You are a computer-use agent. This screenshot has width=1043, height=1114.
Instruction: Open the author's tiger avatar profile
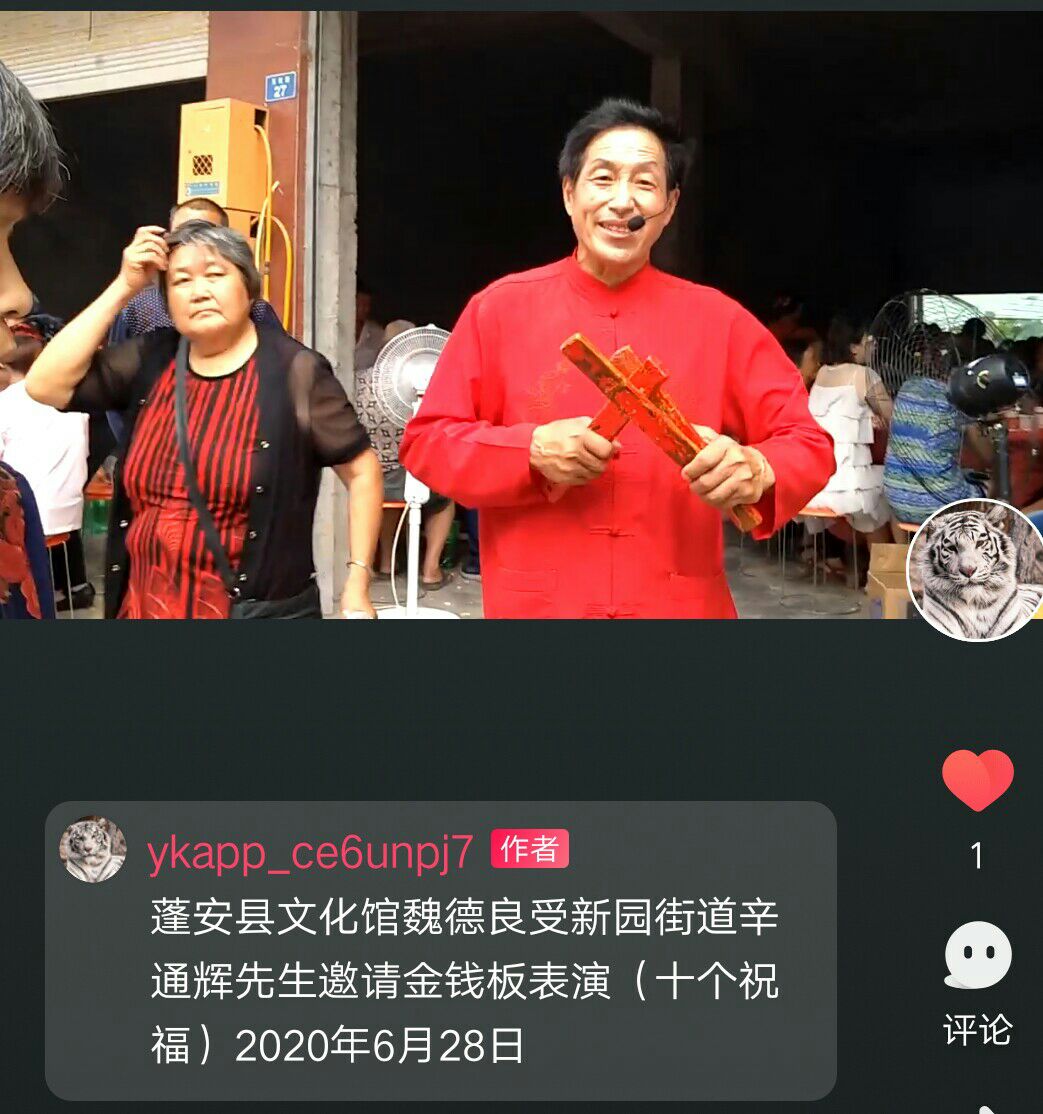tap(974, 570)
